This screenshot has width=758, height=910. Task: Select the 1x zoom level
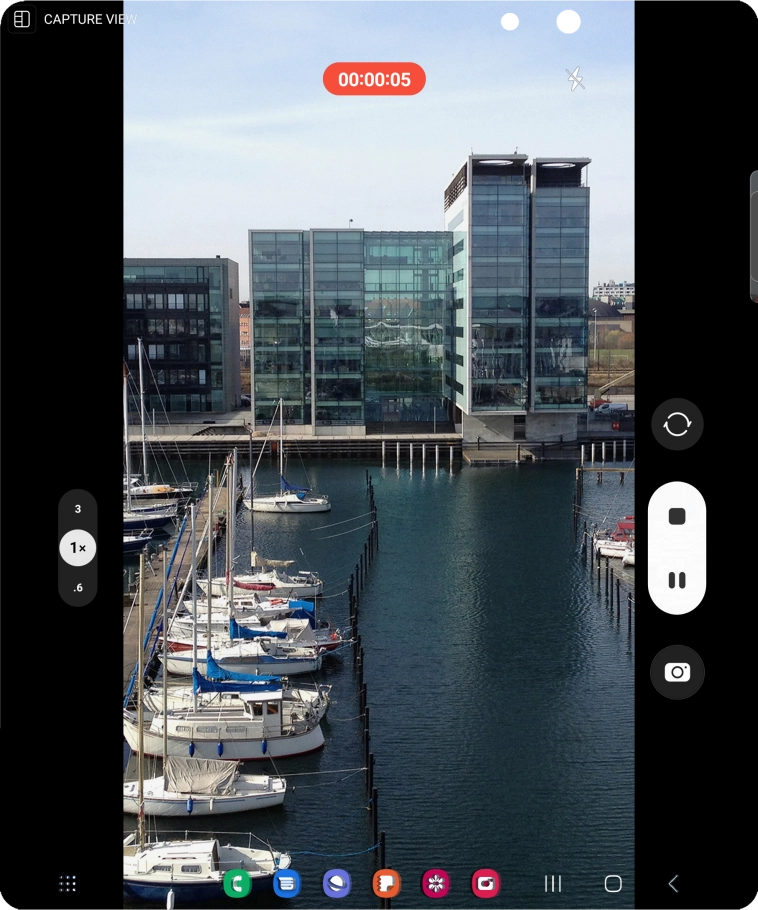(77, 547)
